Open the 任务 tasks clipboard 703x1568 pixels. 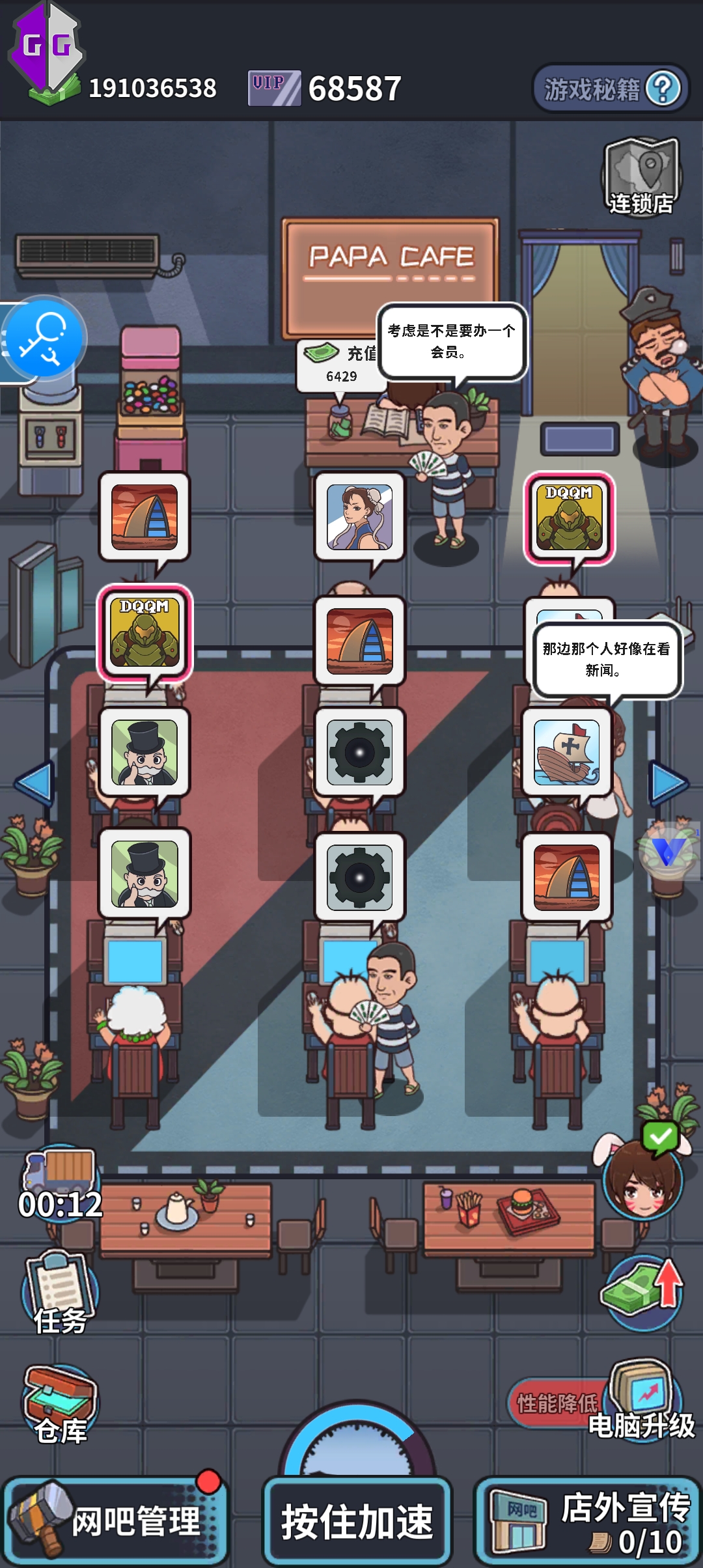coord(60,1293)
